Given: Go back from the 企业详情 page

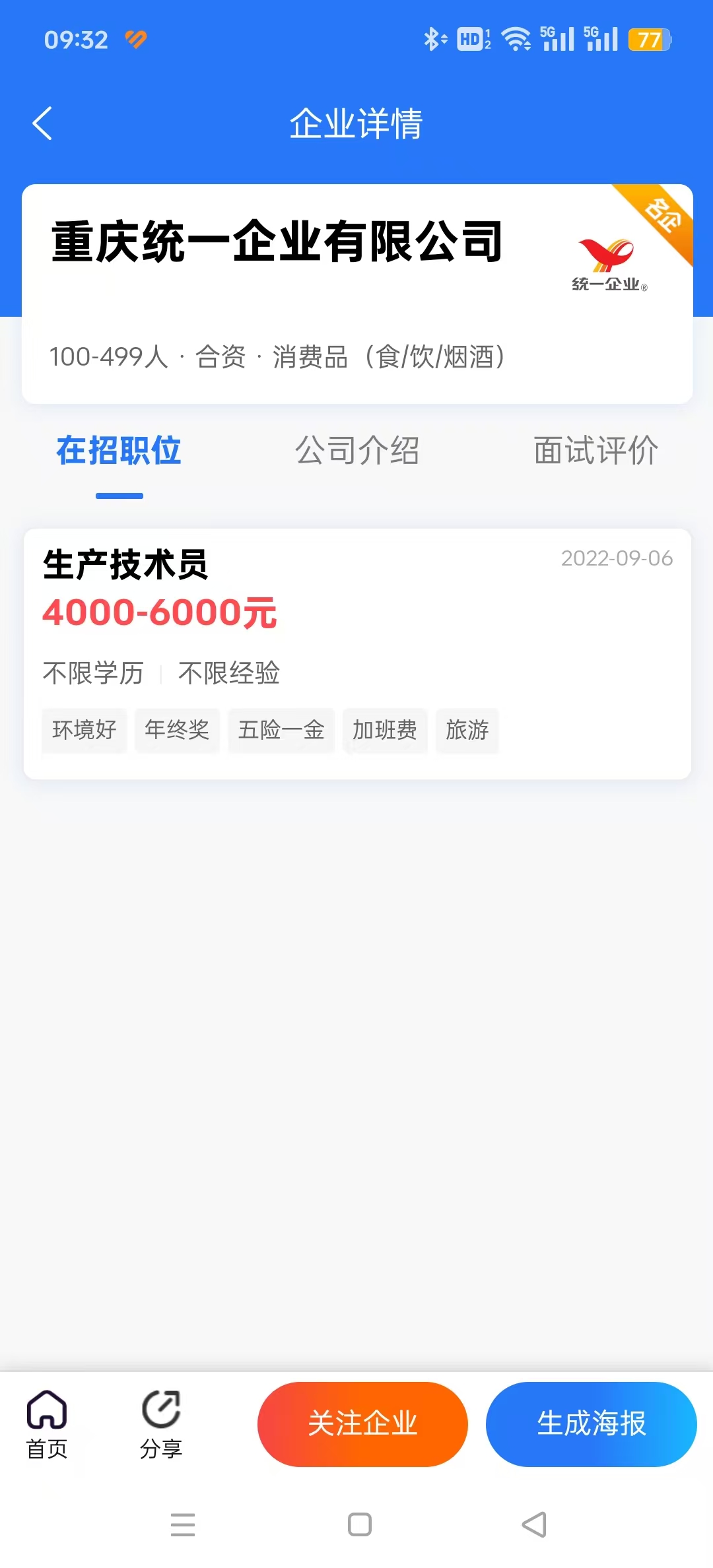Looking at the screenshot, I should pos(42,123).
